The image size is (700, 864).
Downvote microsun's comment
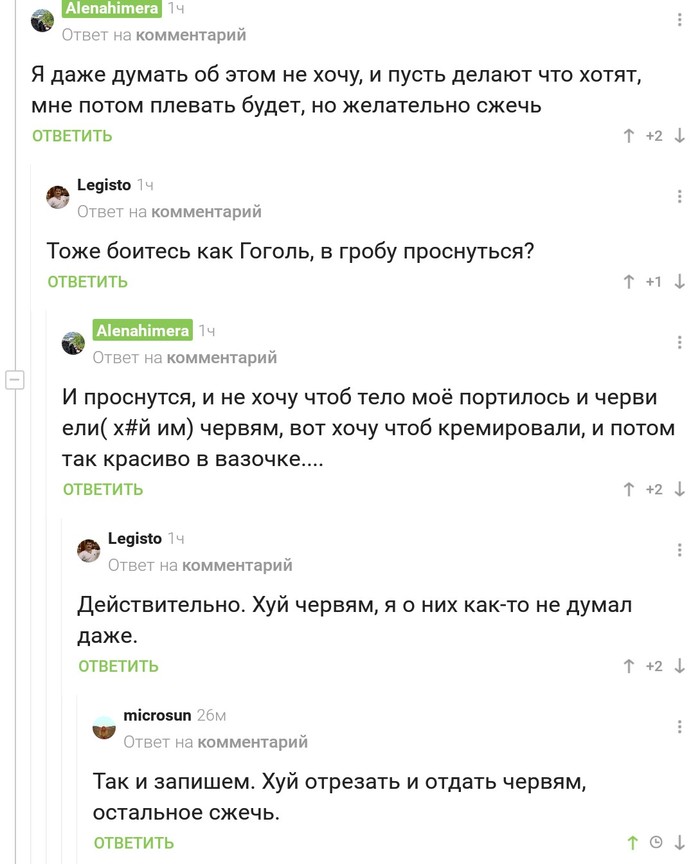click(680, 843)
